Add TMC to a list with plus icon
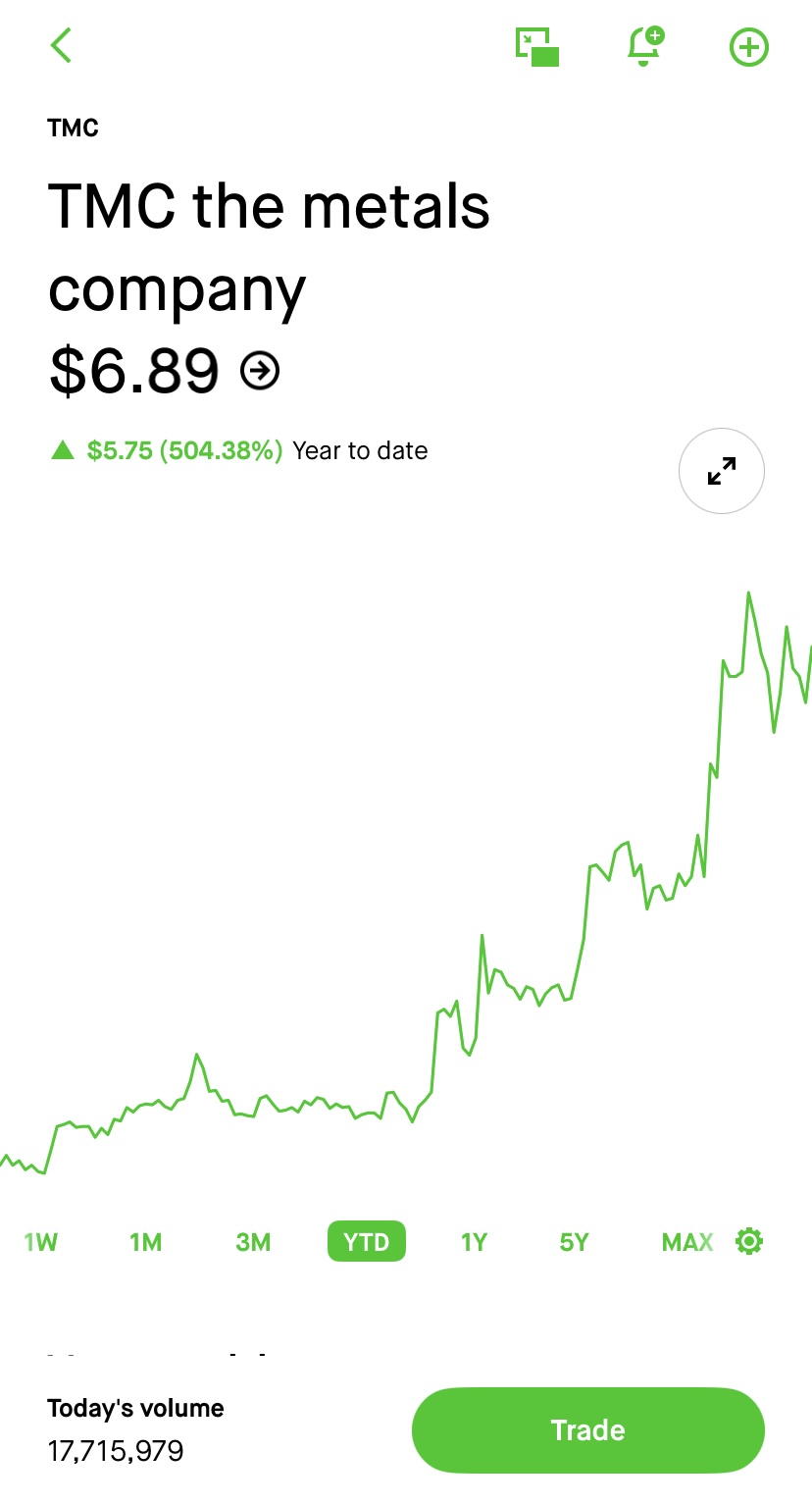 (749, 47)
